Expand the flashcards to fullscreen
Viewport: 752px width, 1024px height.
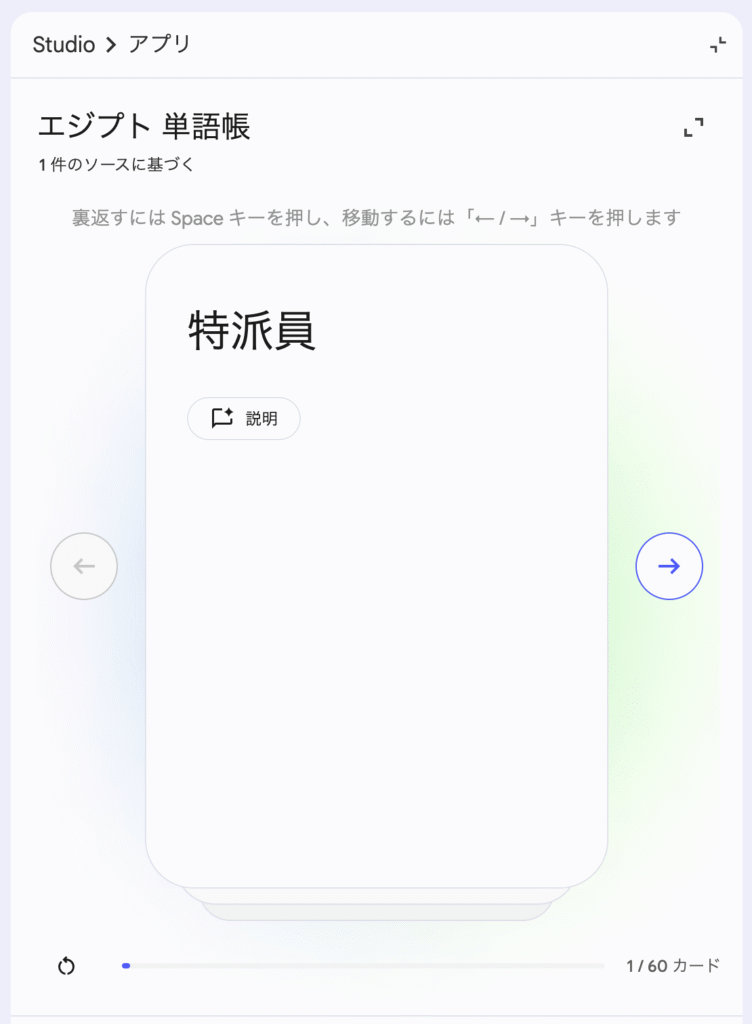click(x=693, y=127)
